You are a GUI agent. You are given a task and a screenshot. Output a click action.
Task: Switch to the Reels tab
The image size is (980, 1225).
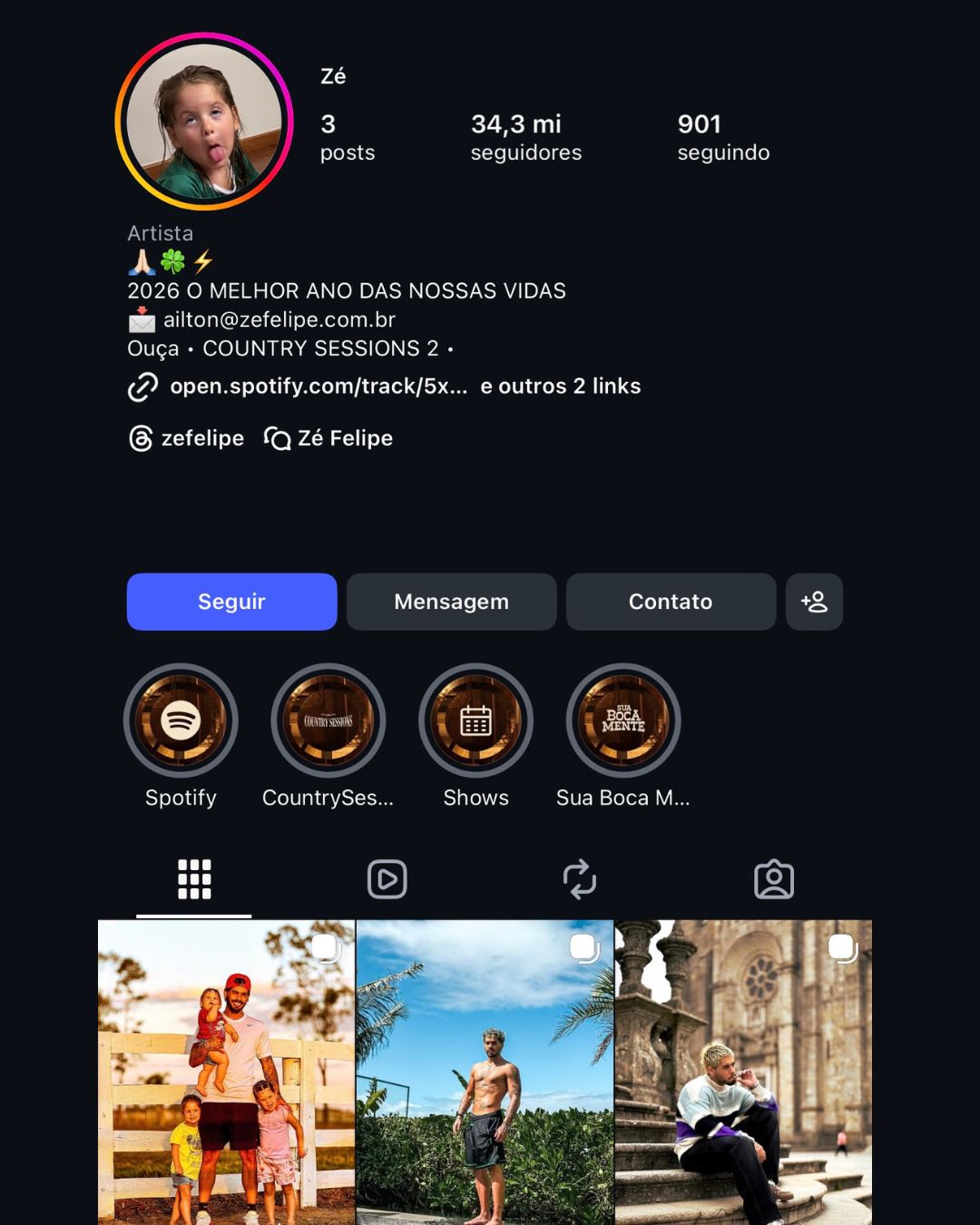pyautogui.click(x=387, y=879)
